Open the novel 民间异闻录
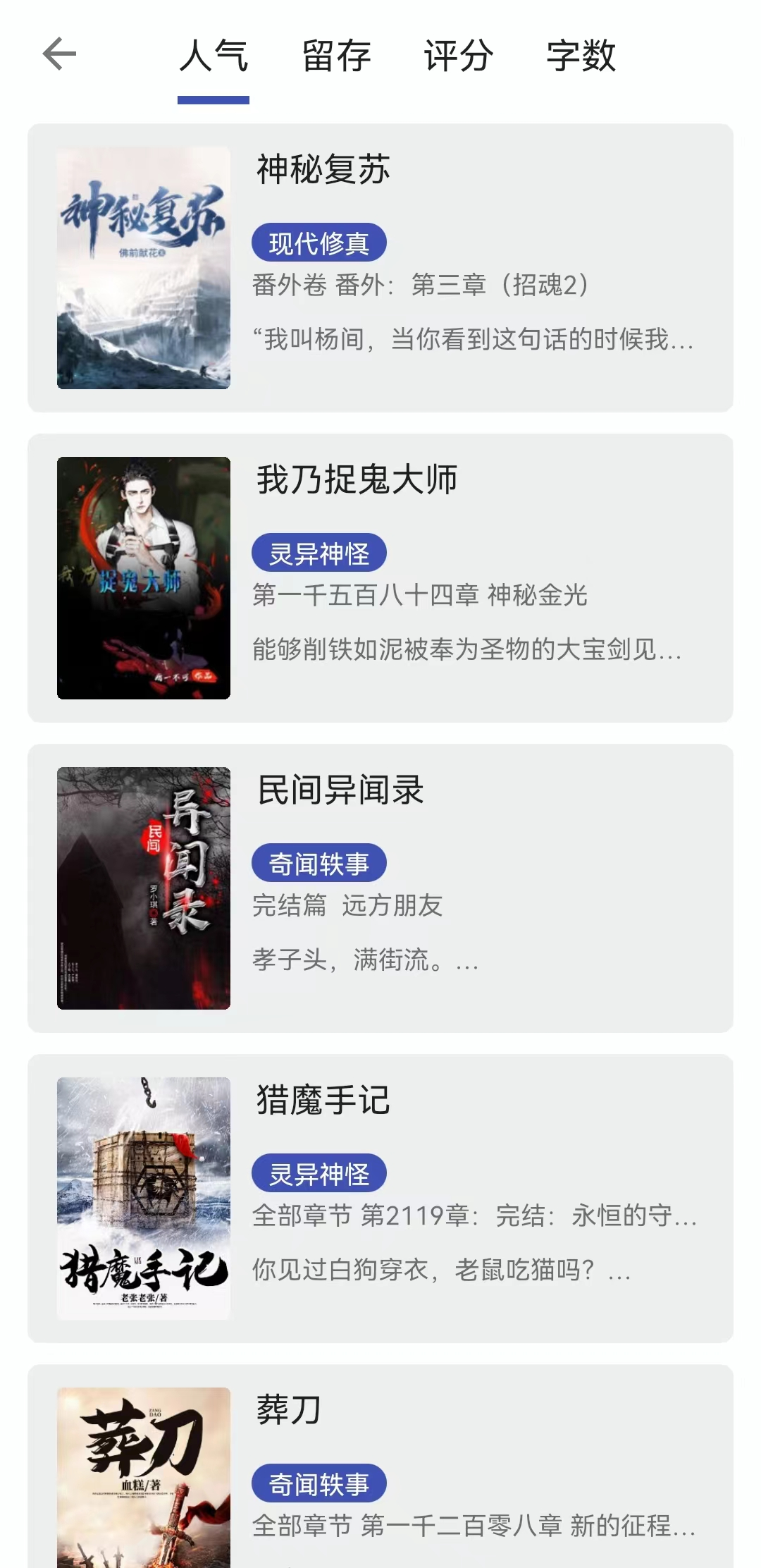 [380, 888]
